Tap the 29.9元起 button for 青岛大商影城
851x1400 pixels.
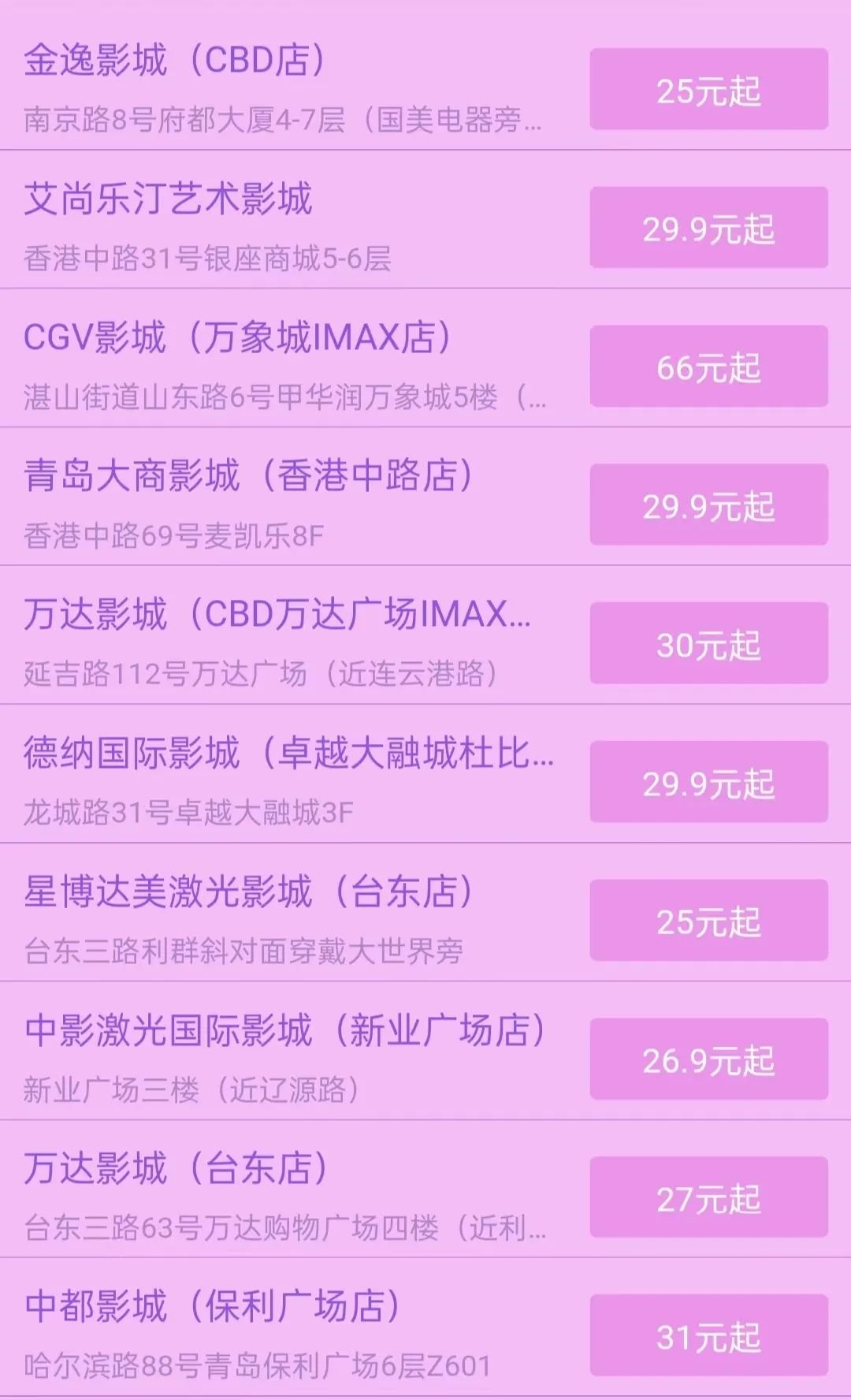[x=708, y=505]
